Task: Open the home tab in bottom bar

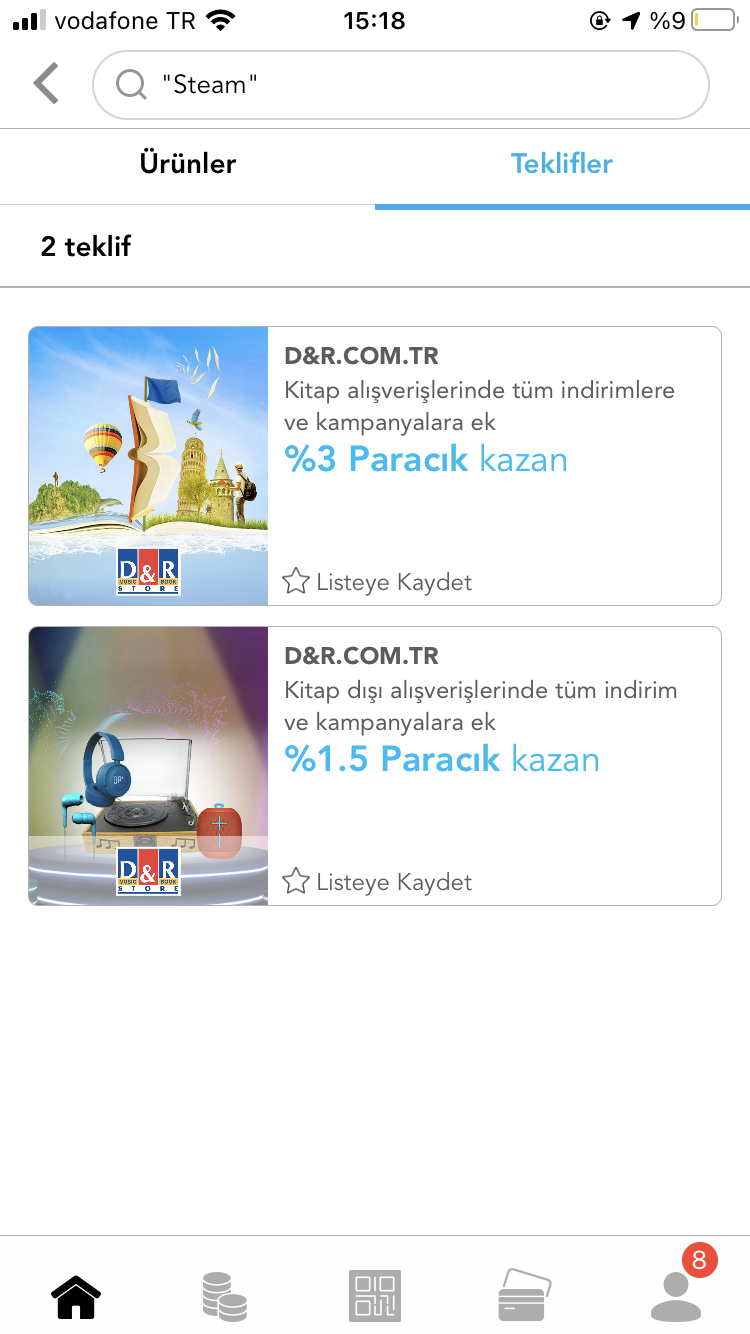Action: click(x=76, y=1296)
